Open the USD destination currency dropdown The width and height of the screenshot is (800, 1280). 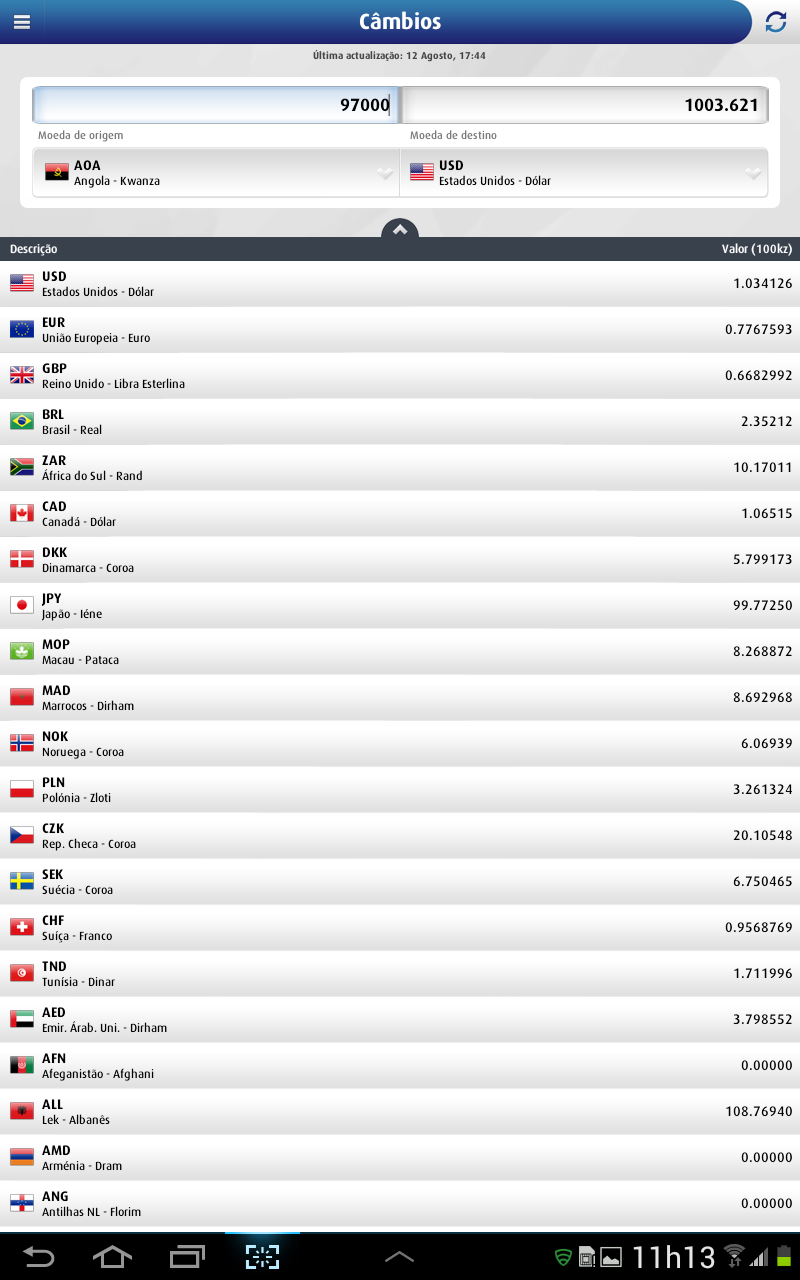584,173
